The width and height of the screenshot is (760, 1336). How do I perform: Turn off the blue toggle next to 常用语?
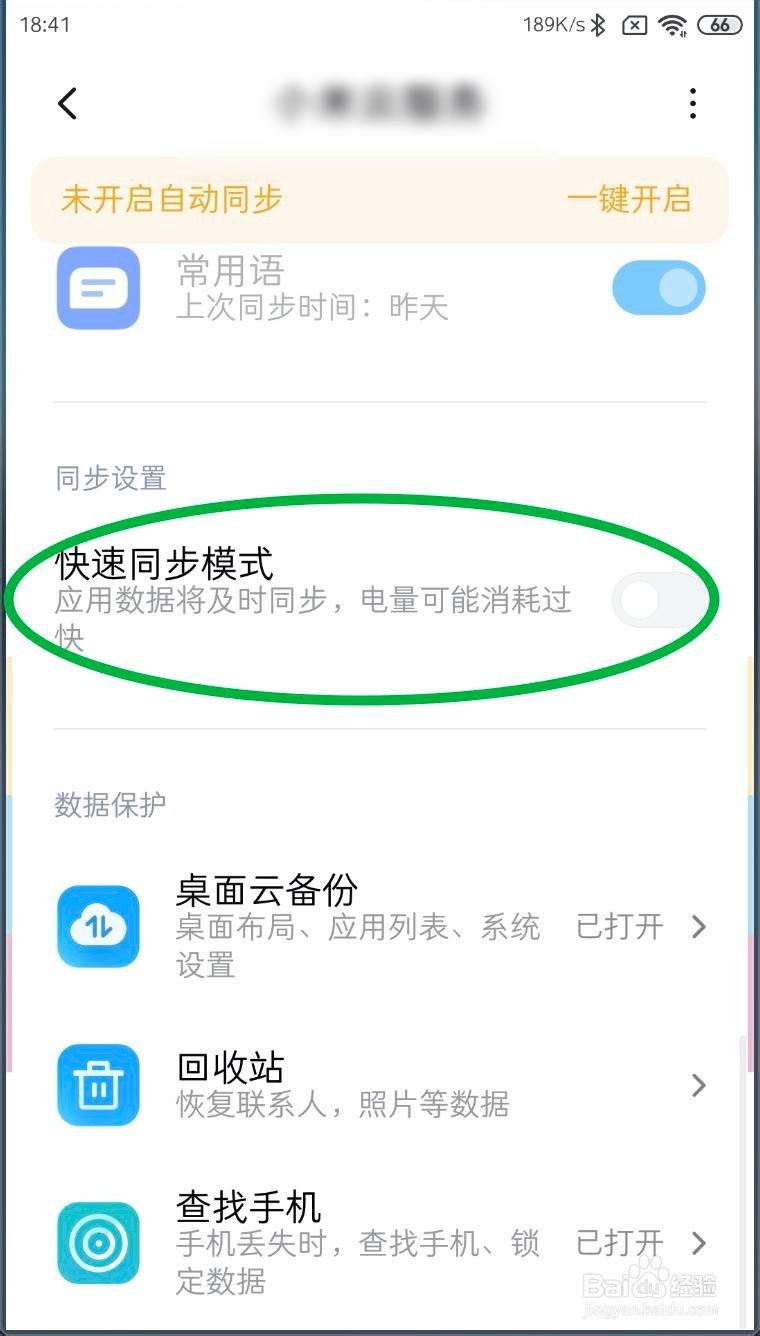[x=658, y=288]
